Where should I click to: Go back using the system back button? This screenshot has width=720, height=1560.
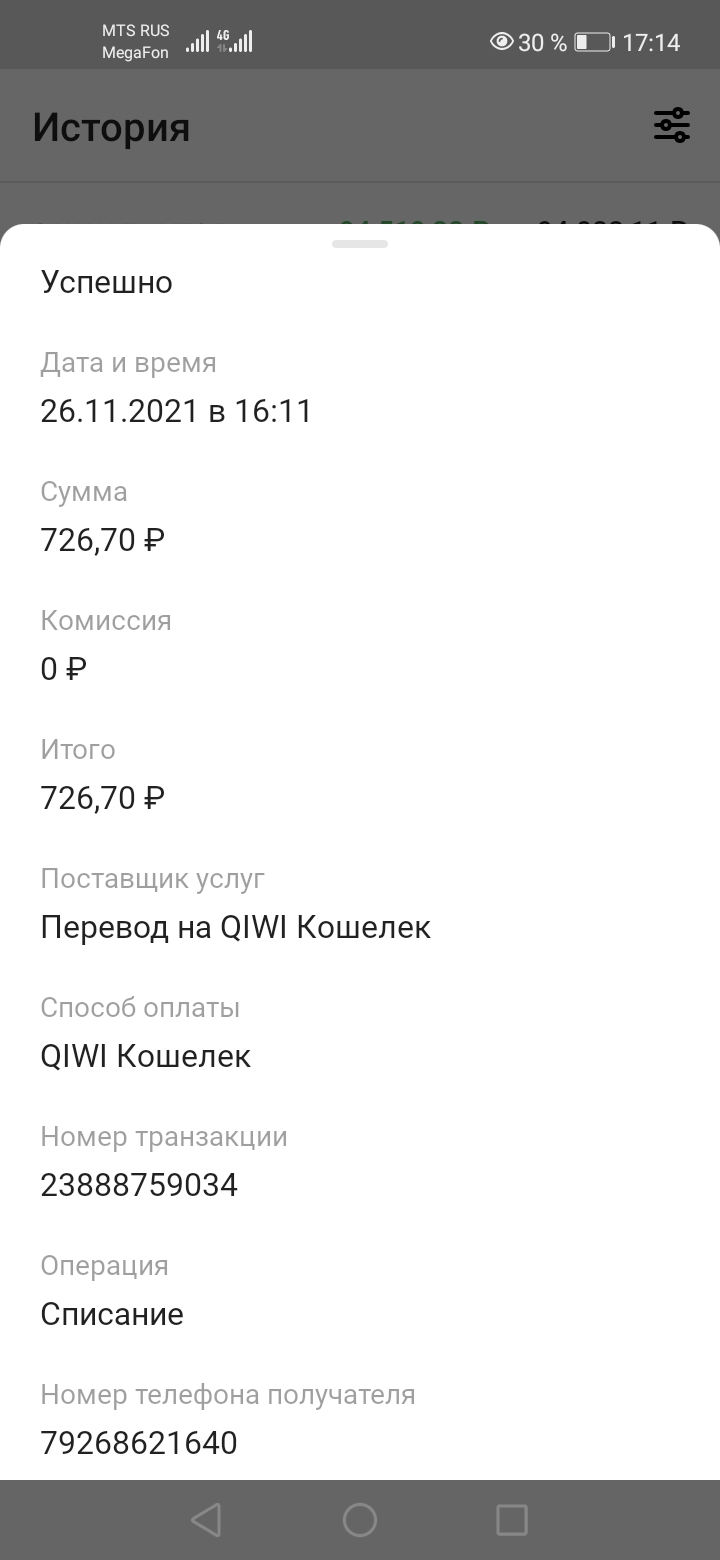(206, 1520)
